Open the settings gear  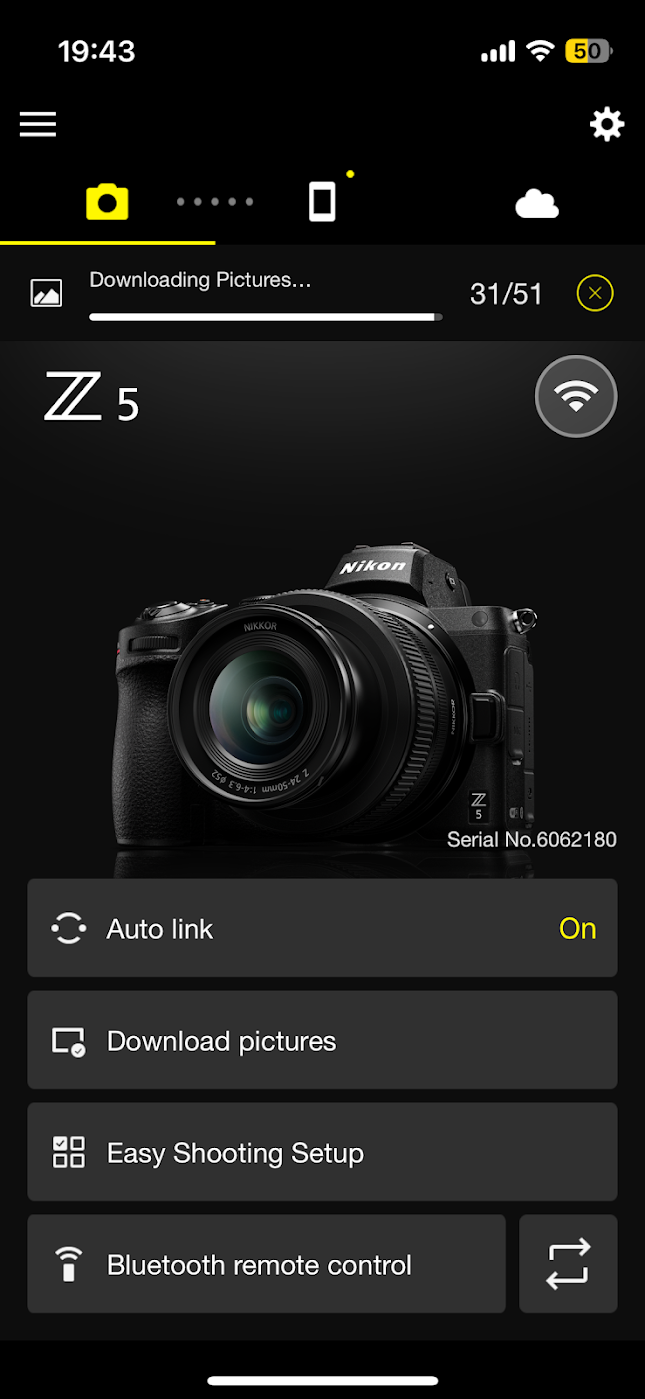click(606, 124)
